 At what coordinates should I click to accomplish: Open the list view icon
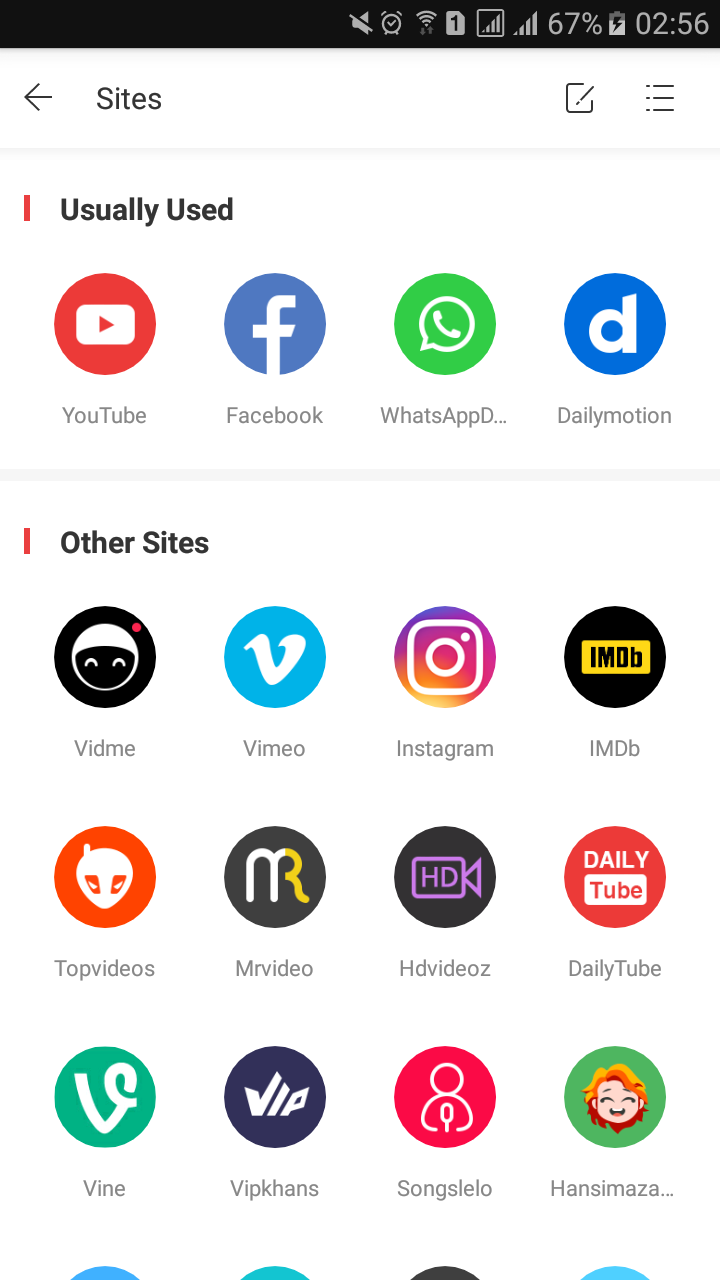tap(660, 98)
